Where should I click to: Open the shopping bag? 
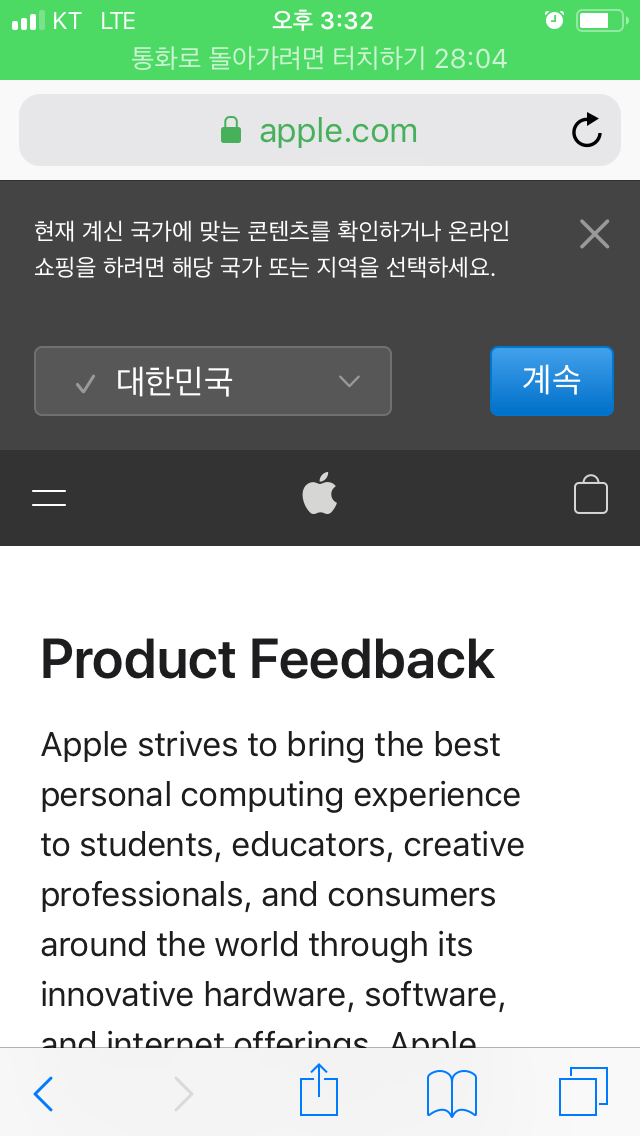pyautogui.click(x=591, y=495)
